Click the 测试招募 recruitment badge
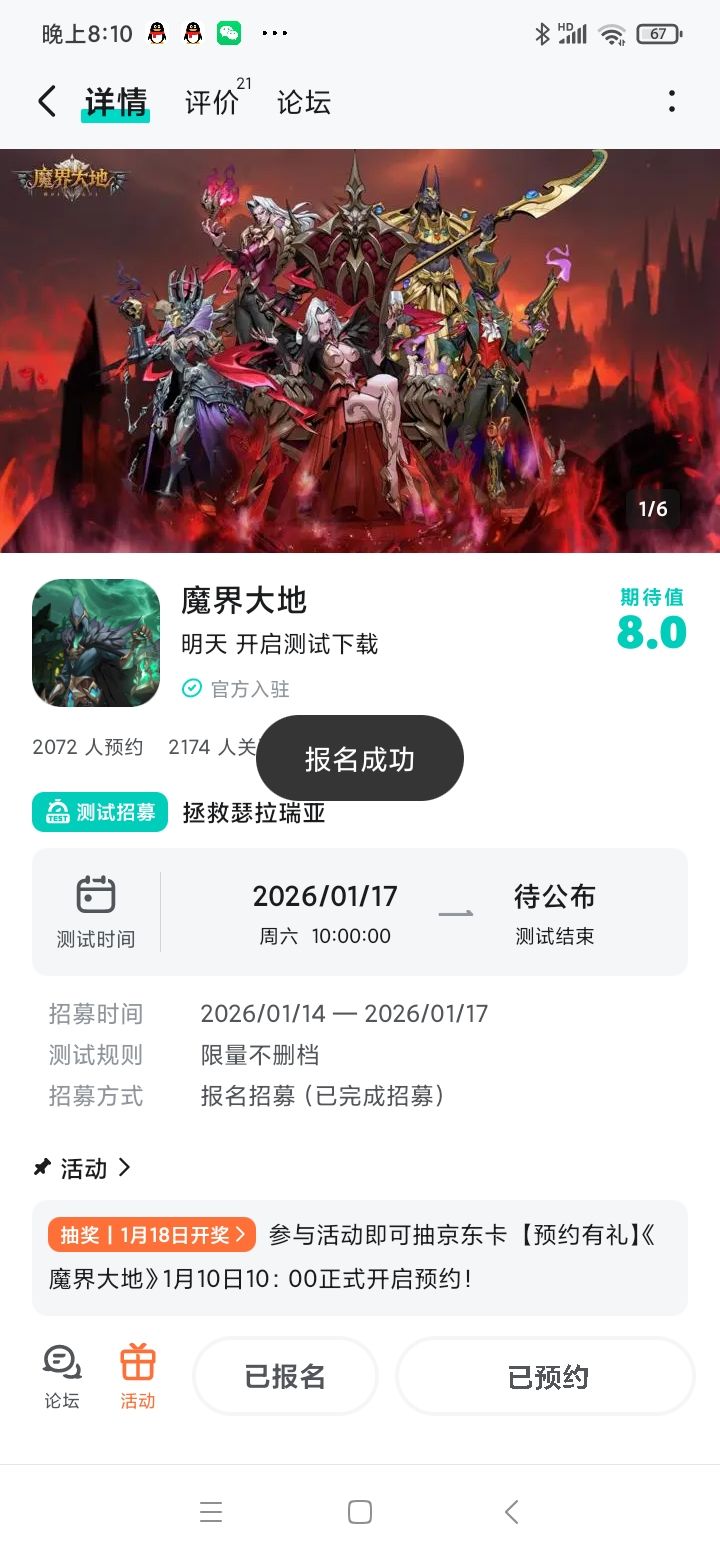The width and height of the screenshot is (720, 1560). point(99,812)
